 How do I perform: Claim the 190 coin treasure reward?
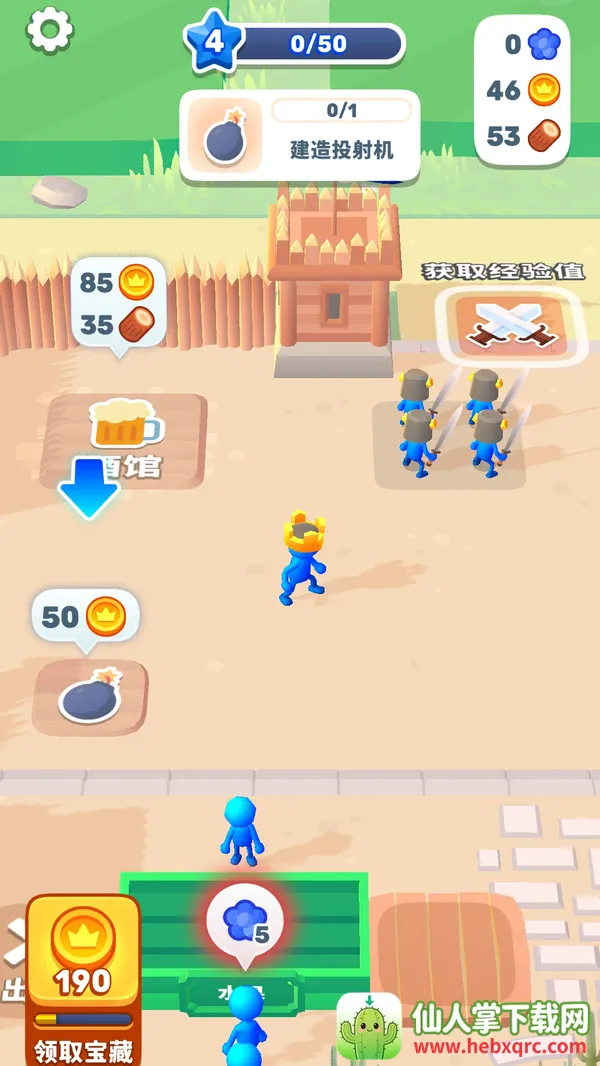(83, 981)
